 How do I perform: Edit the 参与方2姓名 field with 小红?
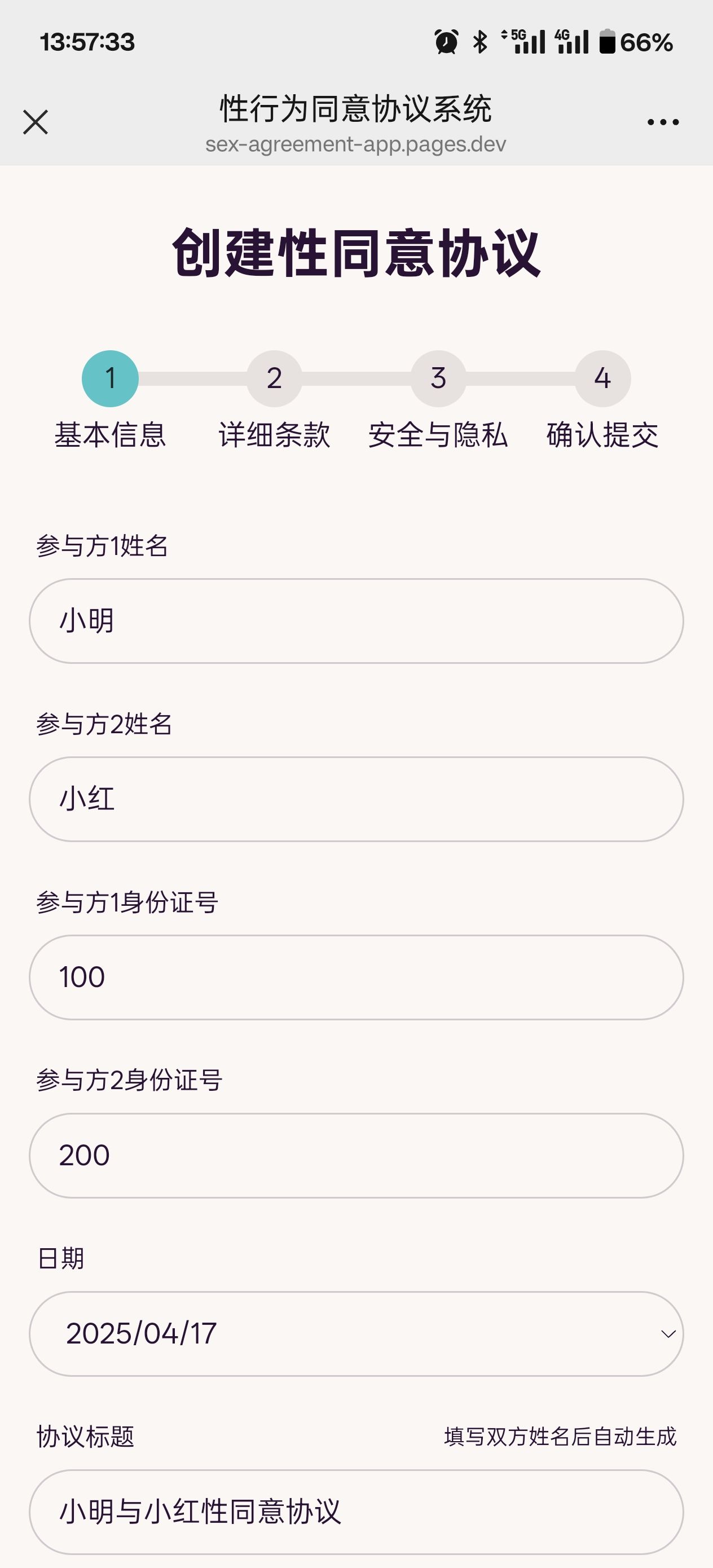pyautogui.click(x=356, y=799)
